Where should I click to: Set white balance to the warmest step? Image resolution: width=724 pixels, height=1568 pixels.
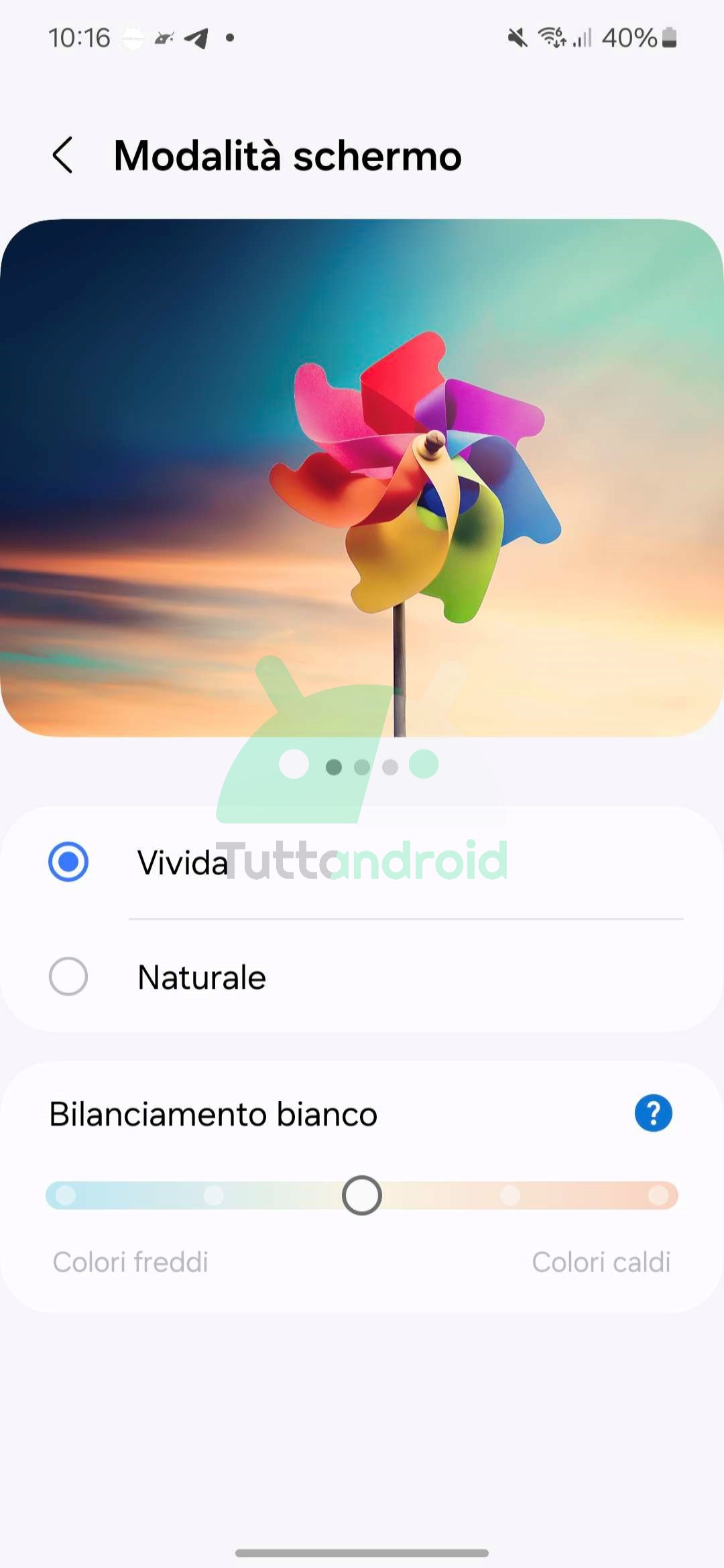coord(658,1195)
